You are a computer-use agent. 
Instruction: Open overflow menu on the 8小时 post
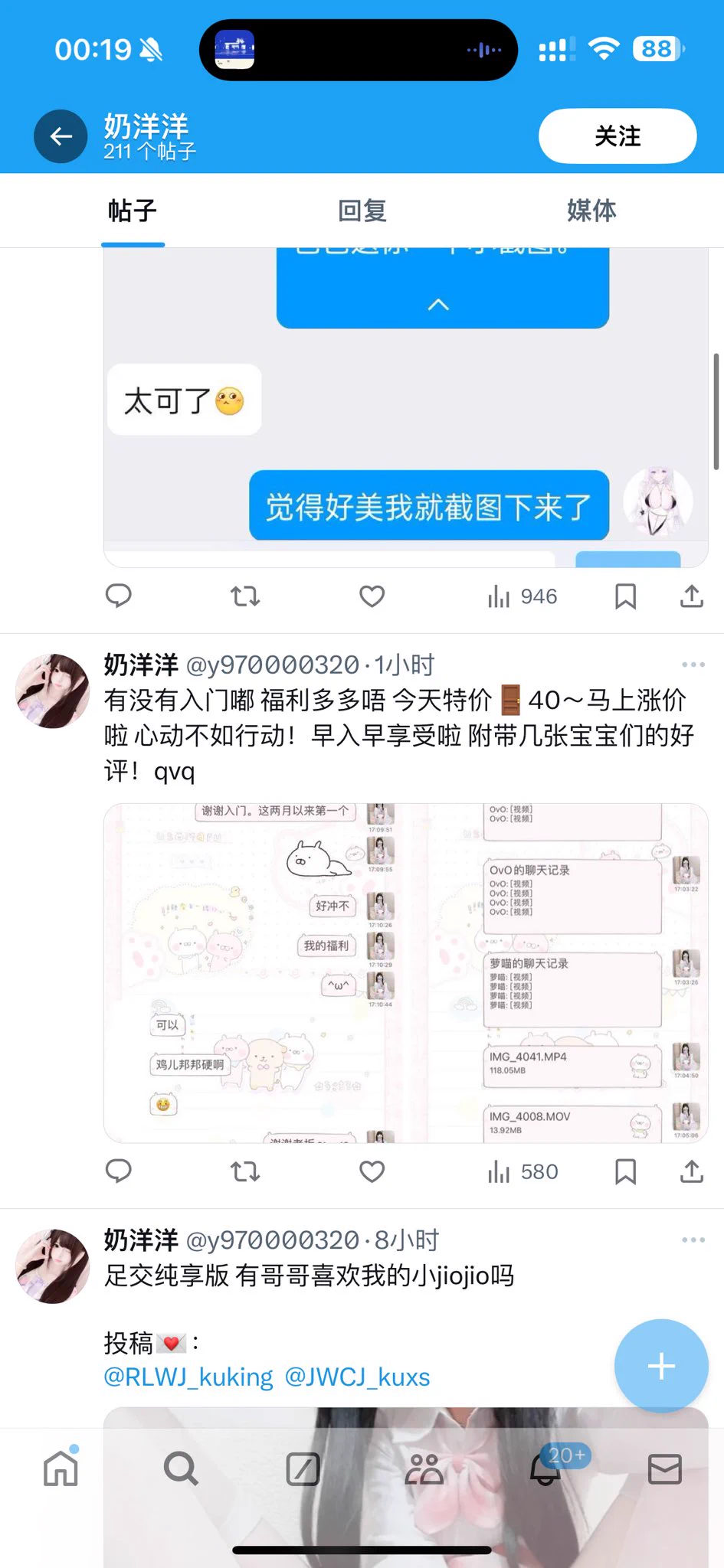coord(693,1240)
